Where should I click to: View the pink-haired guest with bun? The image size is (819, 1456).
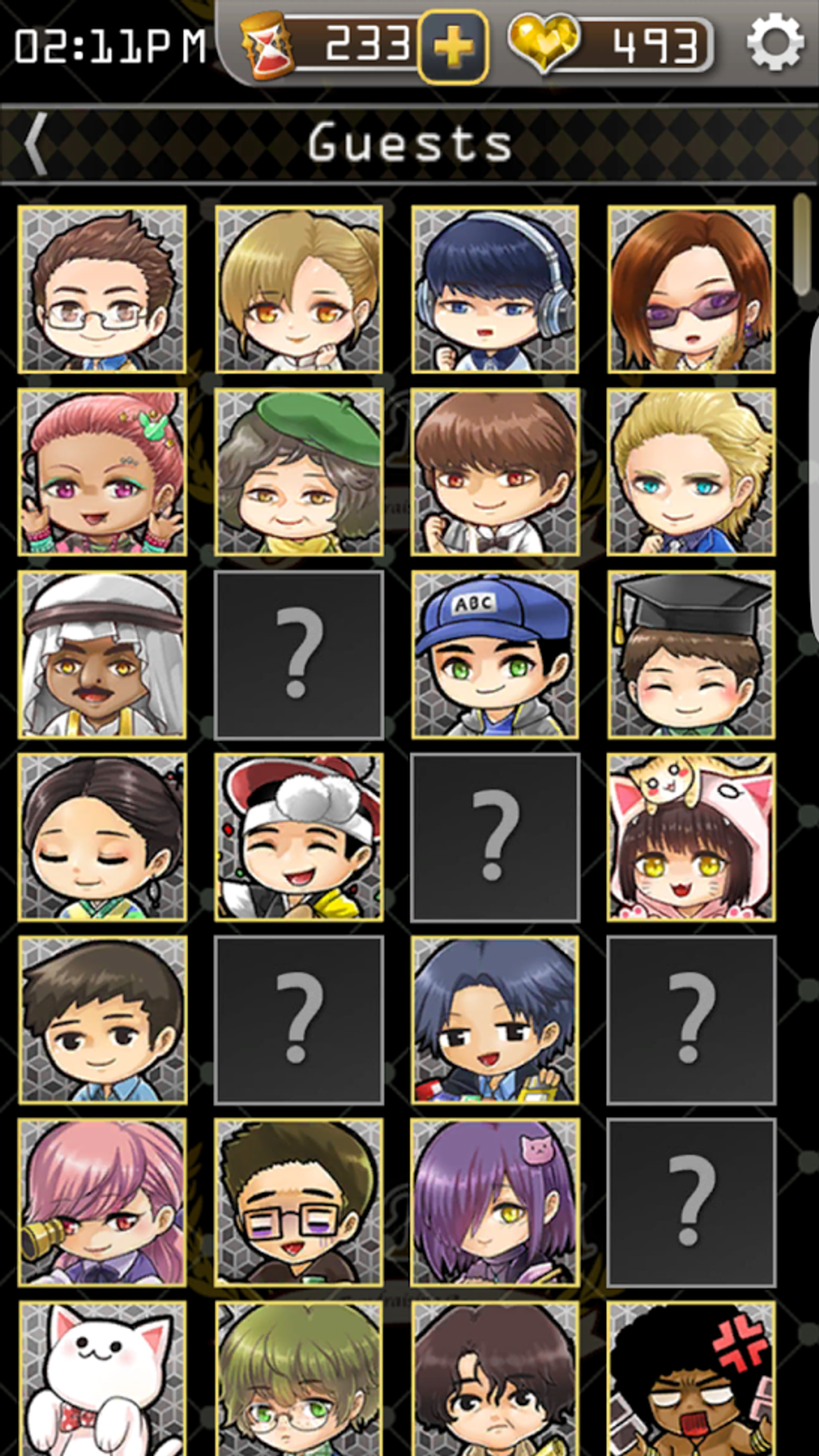(x=102, y=472)
